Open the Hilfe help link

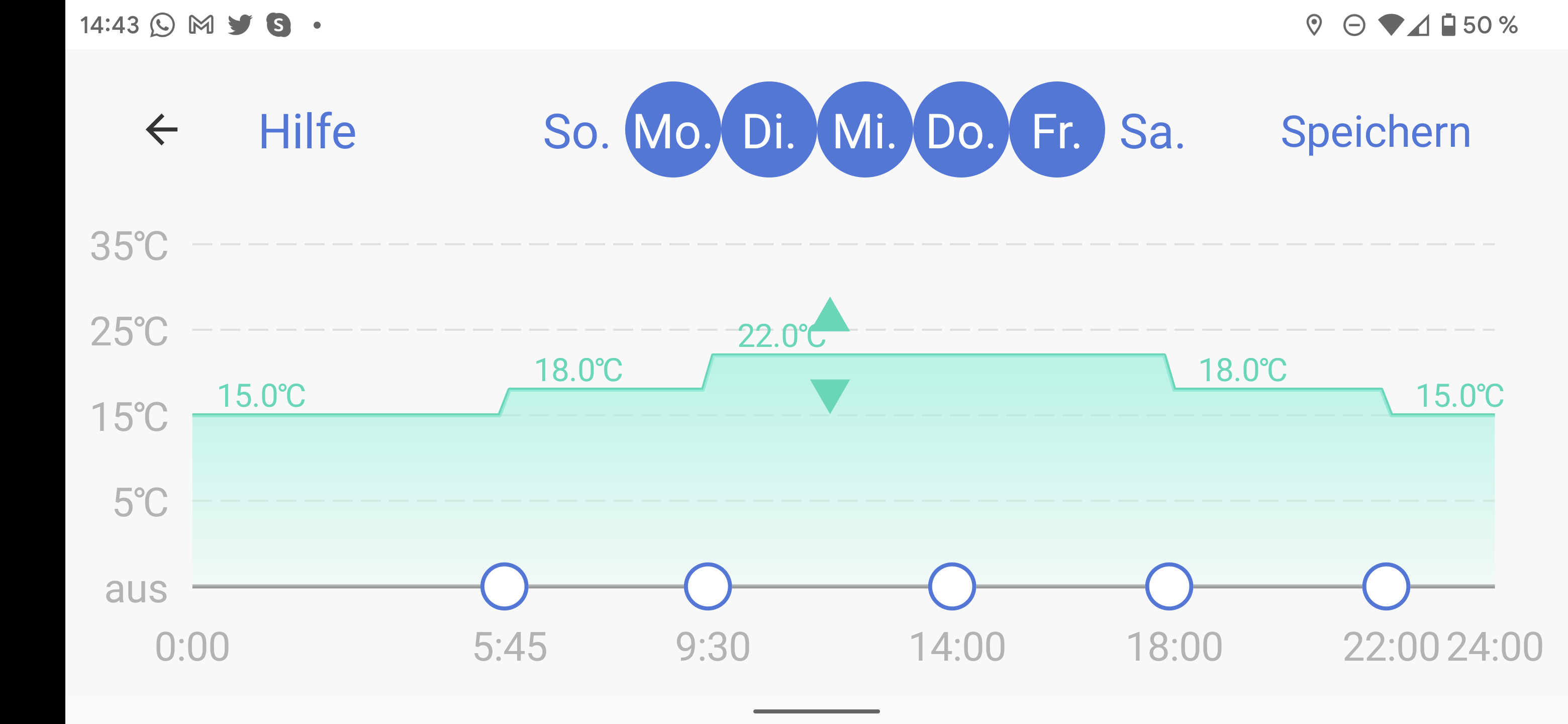[307, 132]
